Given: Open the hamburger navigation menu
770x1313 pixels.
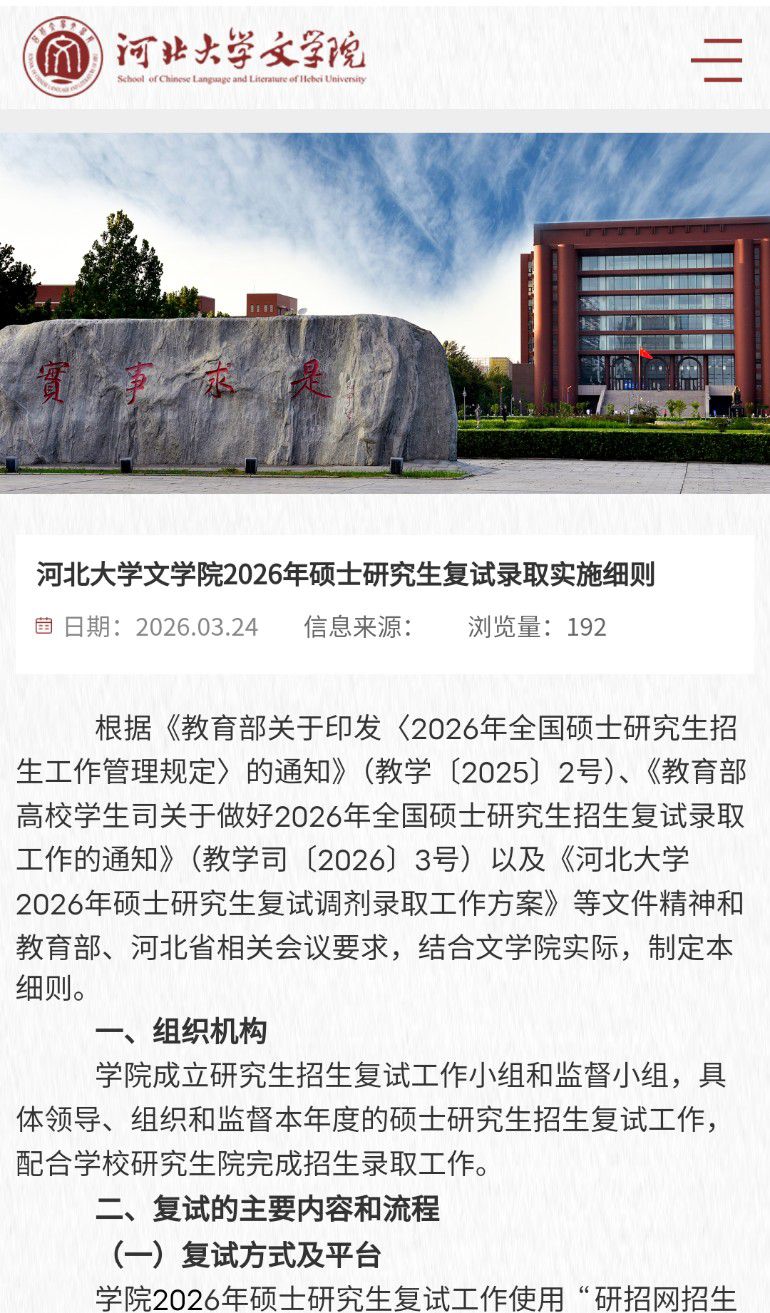Looking at the screenshot, I should [x=716, y=60].
